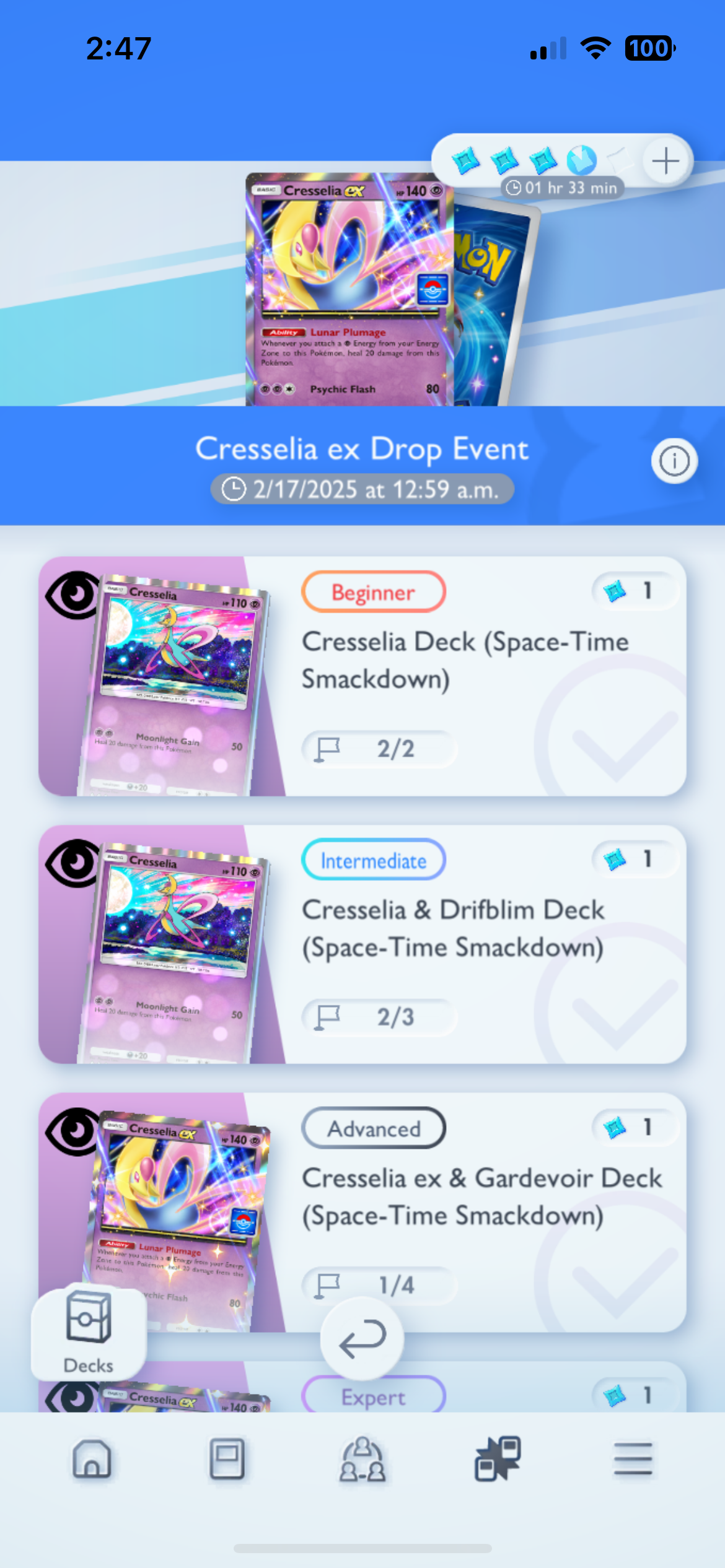The image size is (725, 1568).
Task: Go back with the return arrow
Action: [362, 1339]
